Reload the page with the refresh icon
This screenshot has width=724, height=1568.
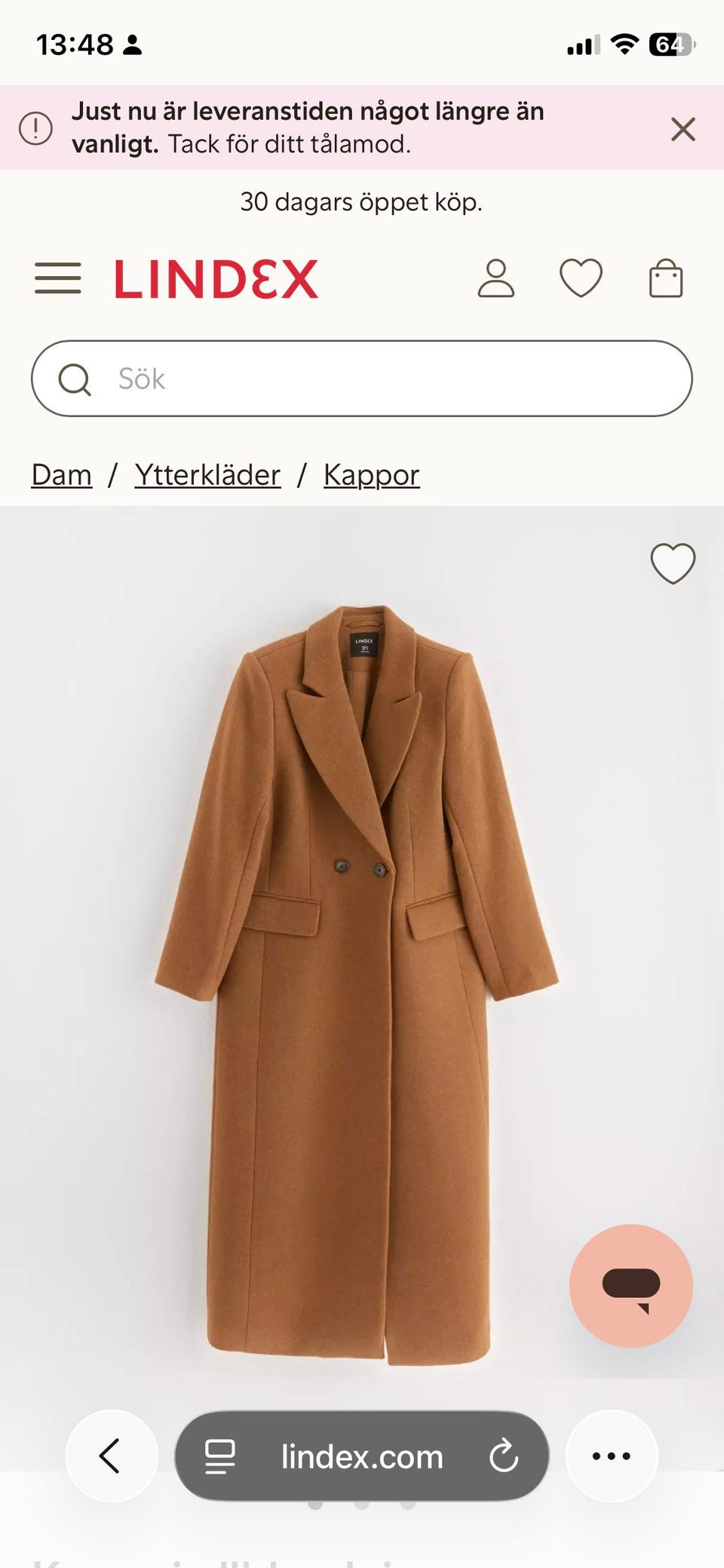(504, 1456)
